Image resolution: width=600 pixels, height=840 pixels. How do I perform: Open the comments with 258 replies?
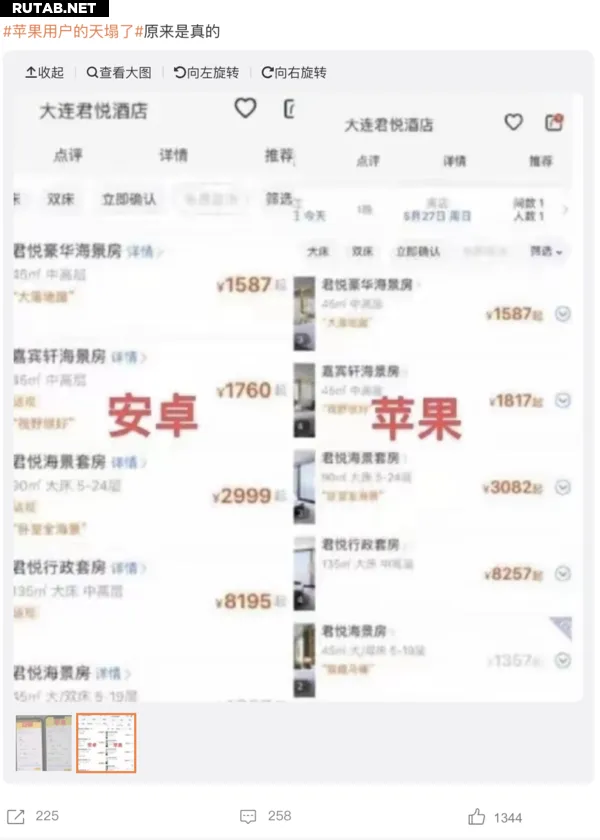266,817
